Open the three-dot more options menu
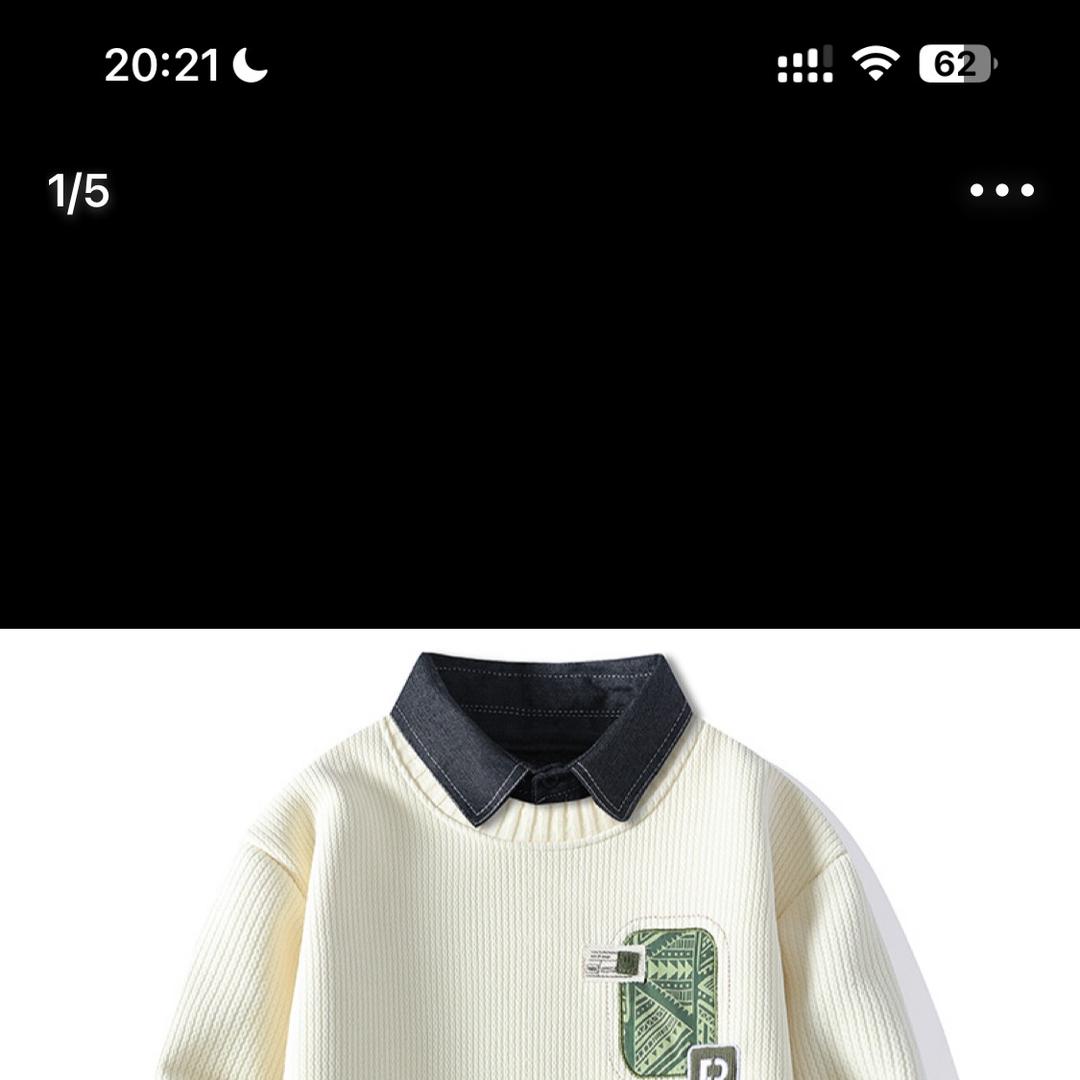The width and height of the screenshot is (1080, 1080). pyautogui.click(x=1002, y=190)
